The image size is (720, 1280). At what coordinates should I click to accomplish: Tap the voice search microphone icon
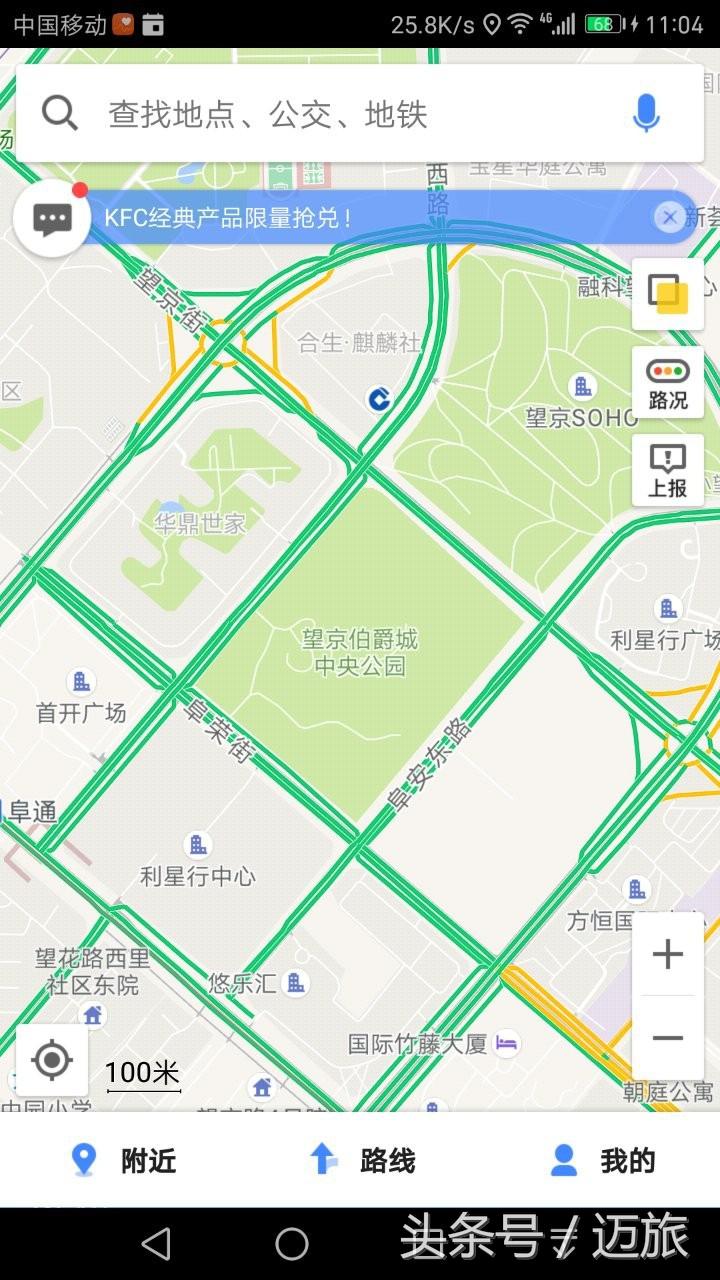tap(645, 113)
